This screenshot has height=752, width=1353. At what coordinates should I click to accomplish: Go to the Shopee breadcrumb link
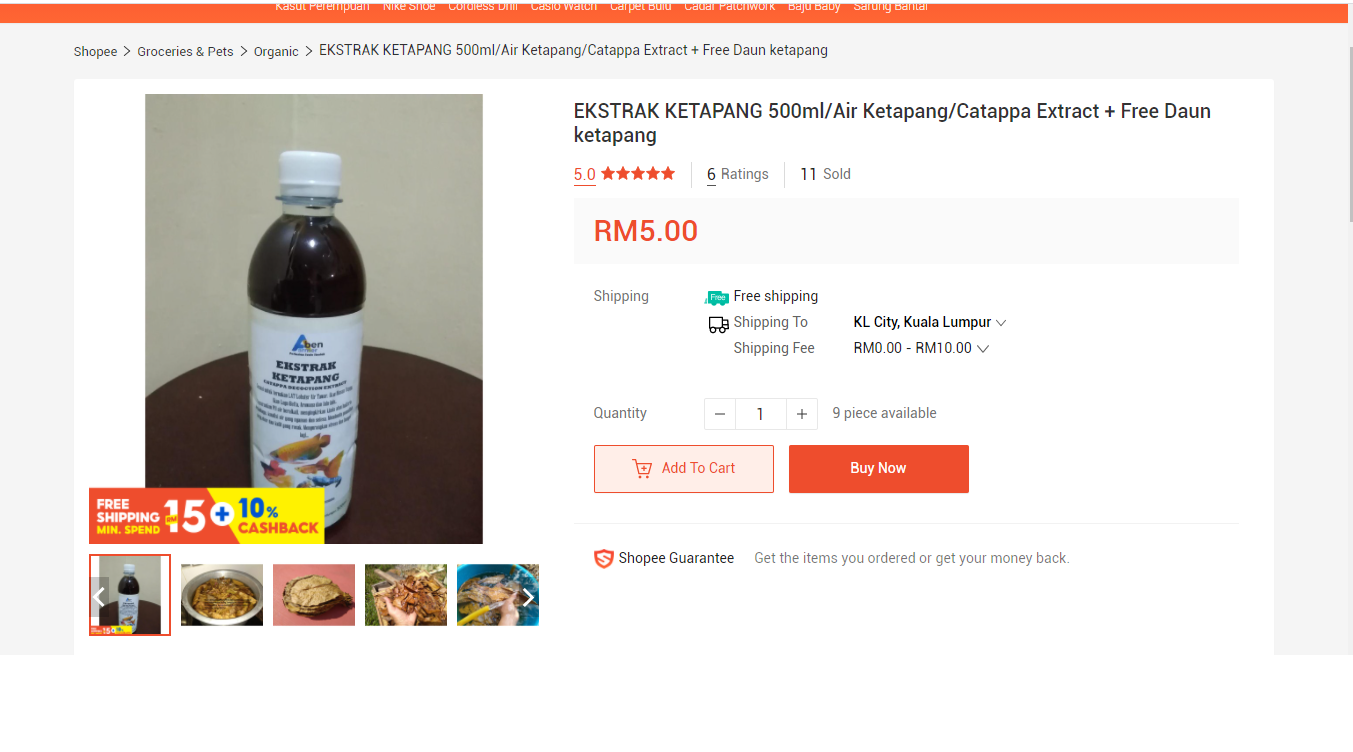pos(95,51)
